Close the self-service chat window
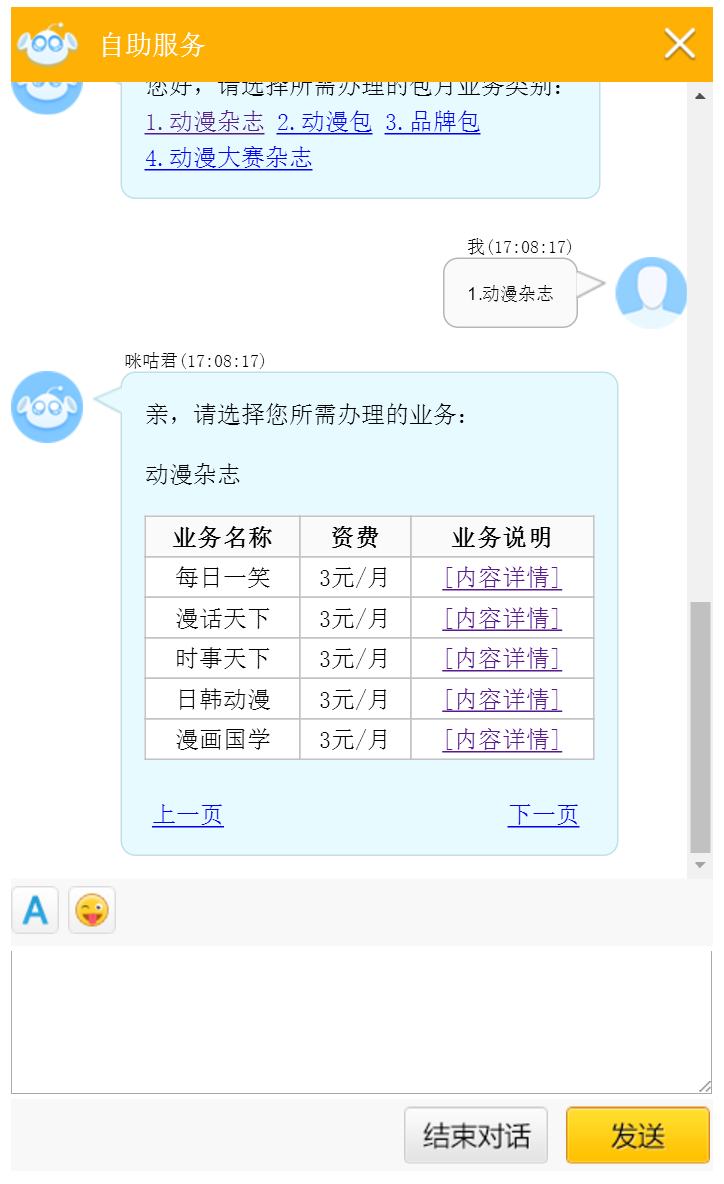 pos(679,44)
